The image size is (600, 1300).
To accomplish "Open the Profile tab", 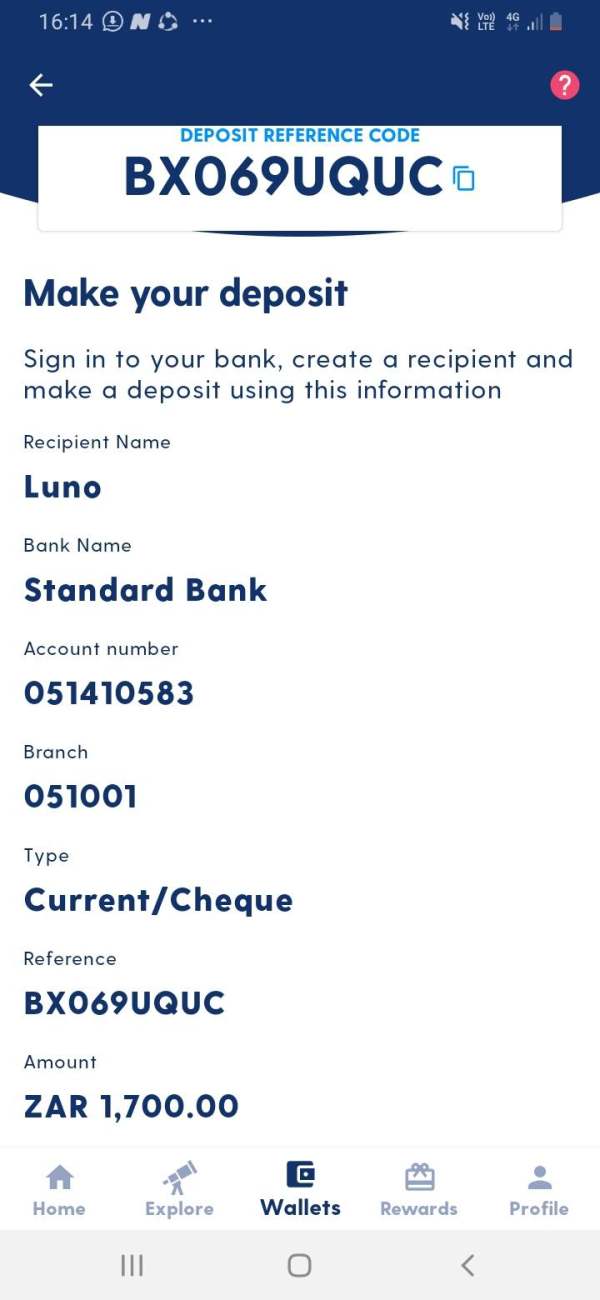I will pyautogui.click(x=539, y=1190).
